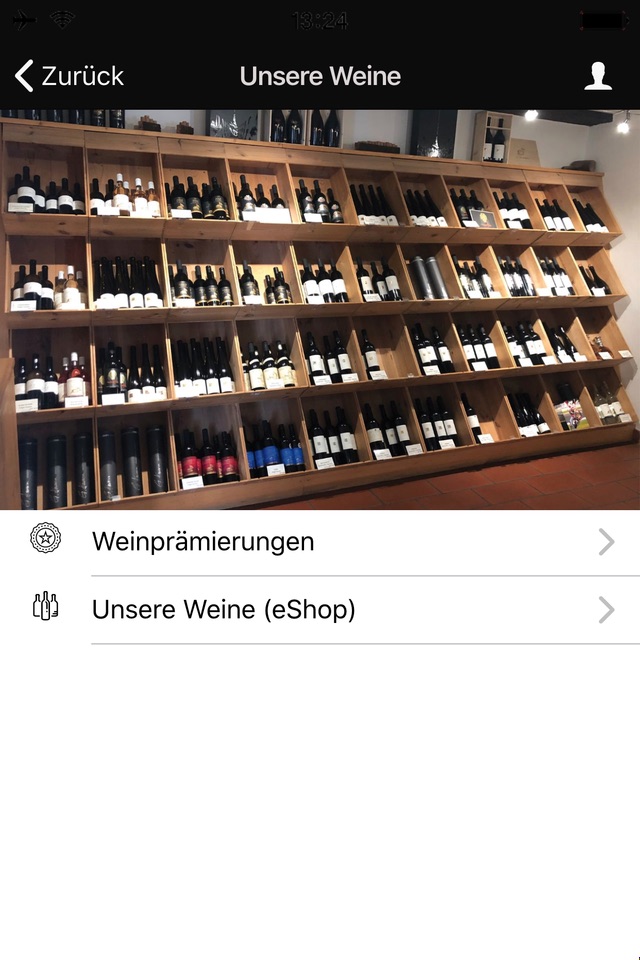This screenshot has width=640, height=960.
Task: Go back with the Zurück button
Action: pyautogui.click(x=69, y=76)
